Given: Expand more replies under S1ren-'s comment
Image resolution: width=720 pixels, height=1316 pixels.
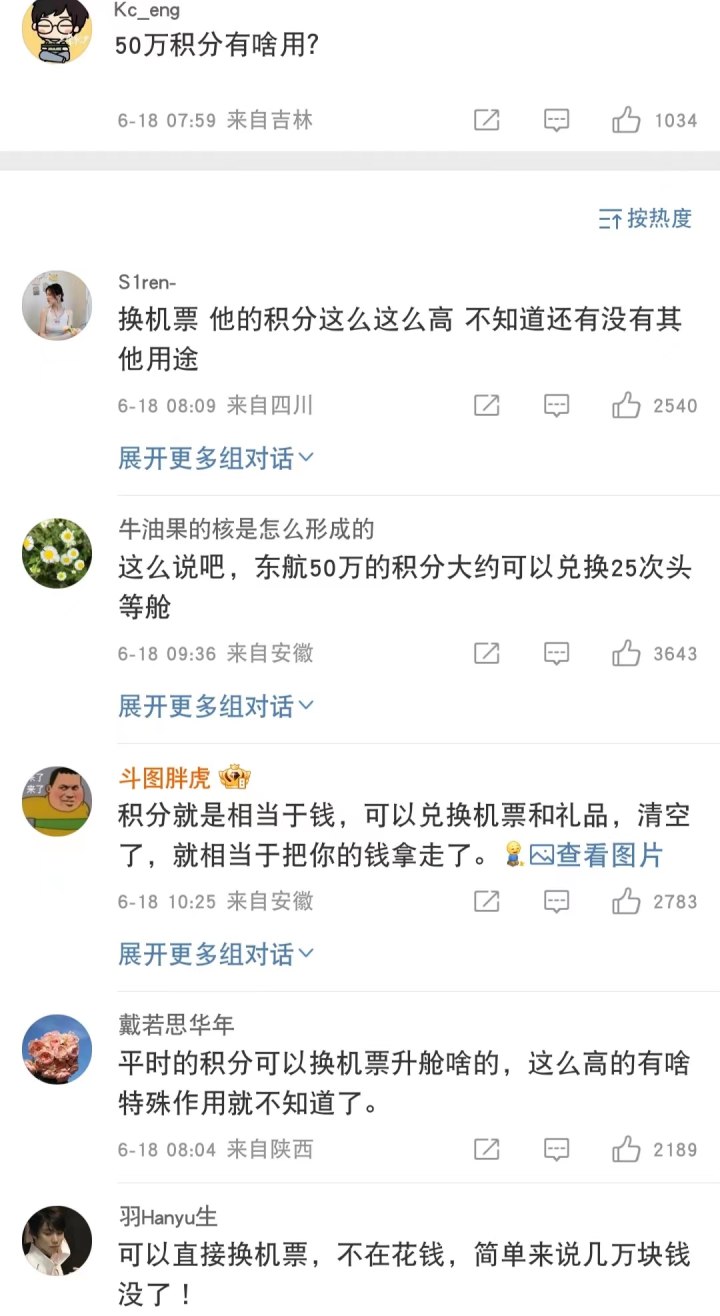Looking at the screenshot, I should (216, 459).
